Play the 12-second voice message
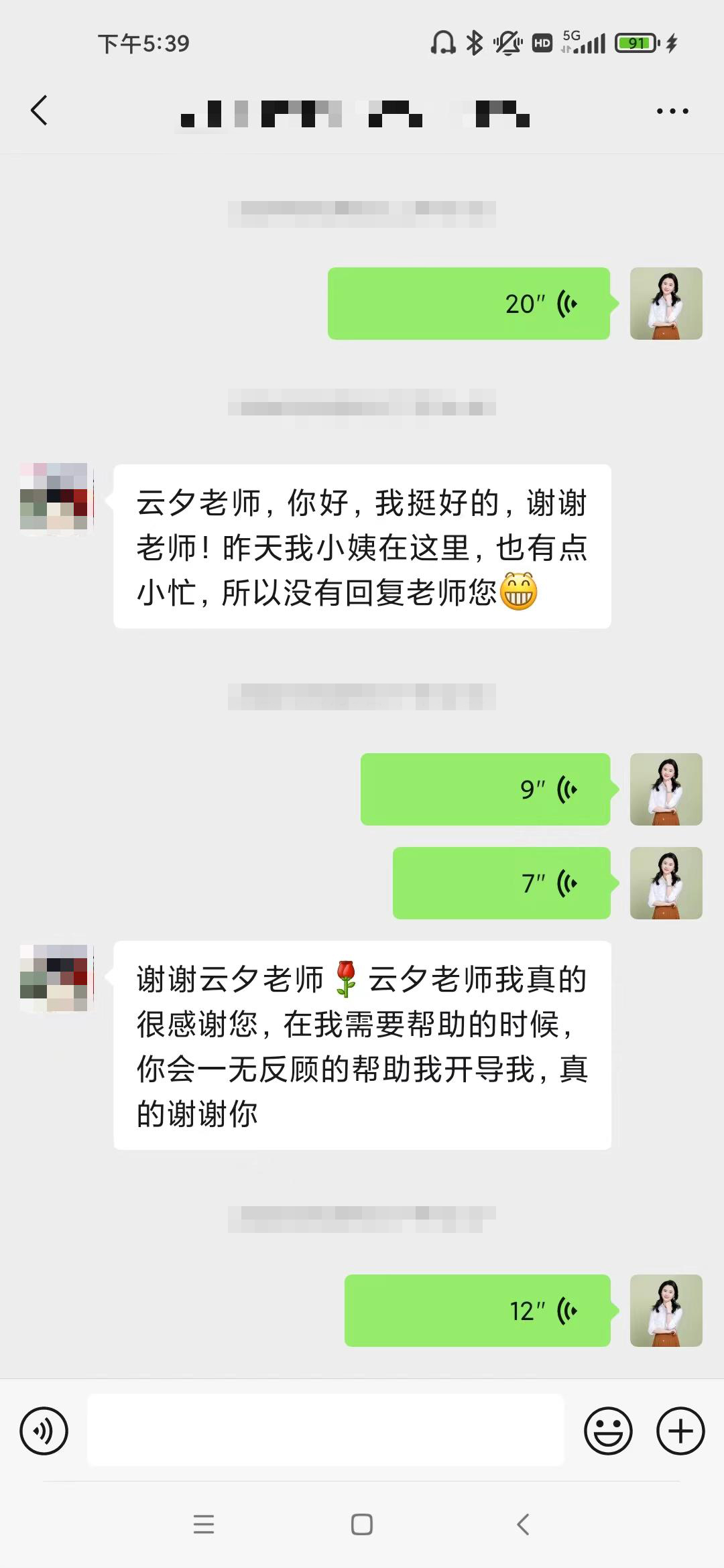Viewport: 724px width, 1568px height. click(477, 1311)
